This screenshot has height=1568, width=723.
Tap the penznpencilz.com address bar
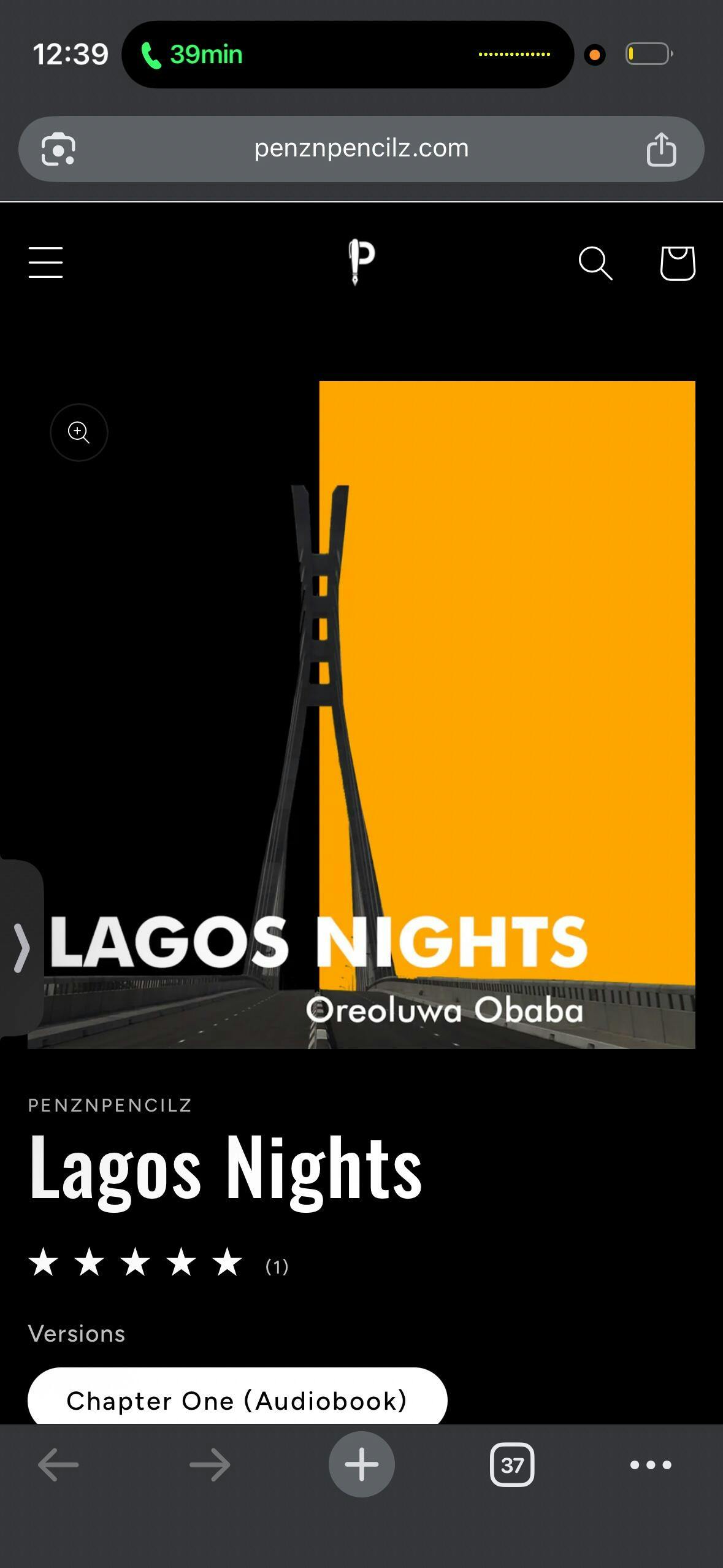click(x=361, y=148)
